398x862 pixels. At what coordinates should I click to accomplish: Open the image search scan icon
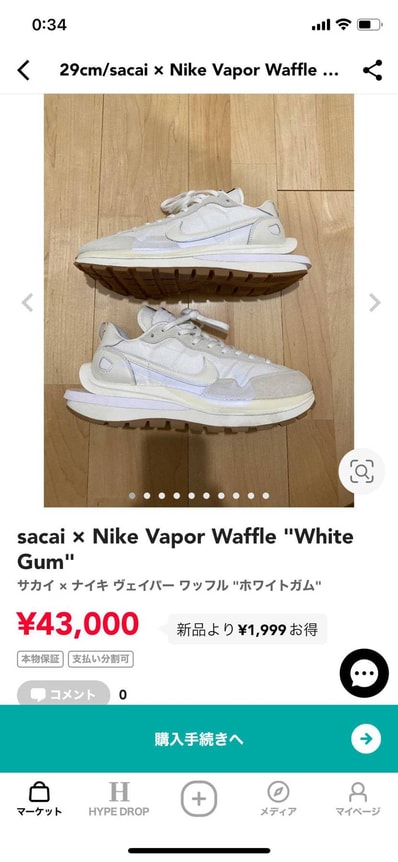(x=361, y=471)
